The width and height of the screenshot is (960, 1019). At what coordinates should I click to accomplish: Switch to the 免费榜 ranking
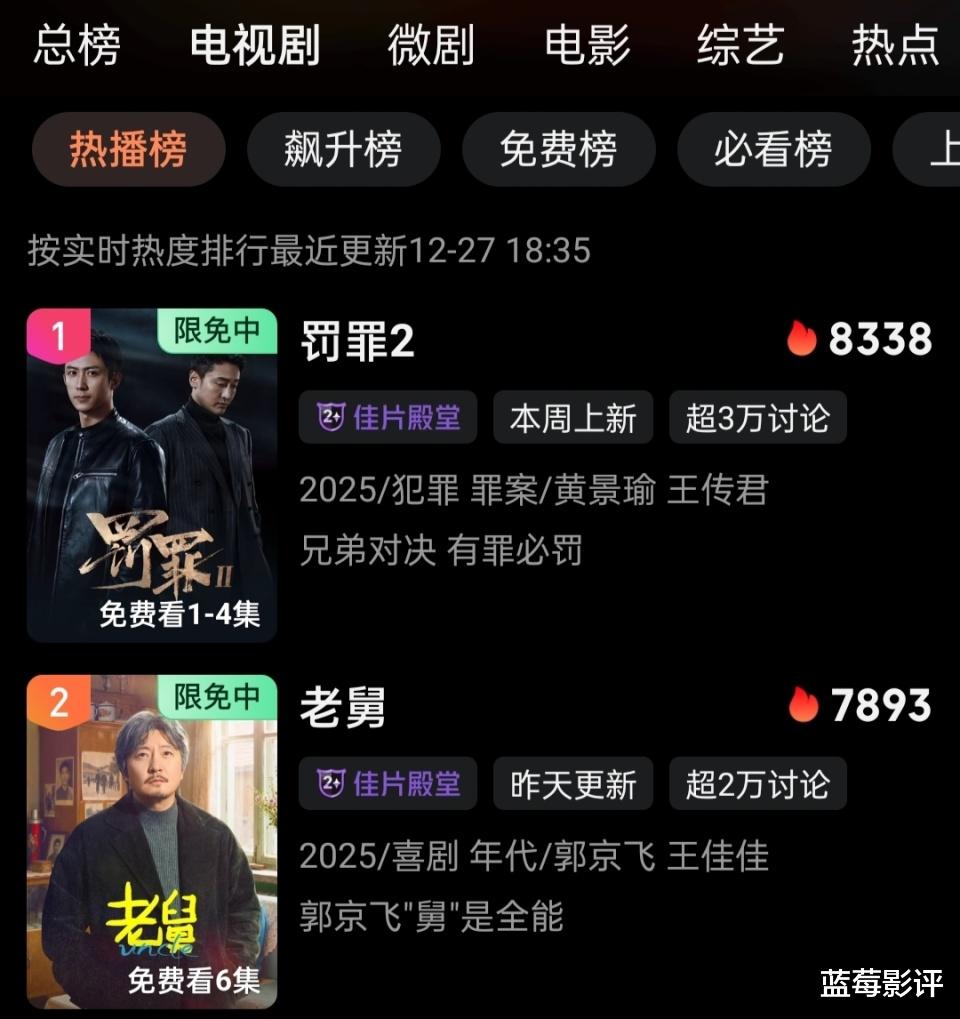click(x=558, y=150)
